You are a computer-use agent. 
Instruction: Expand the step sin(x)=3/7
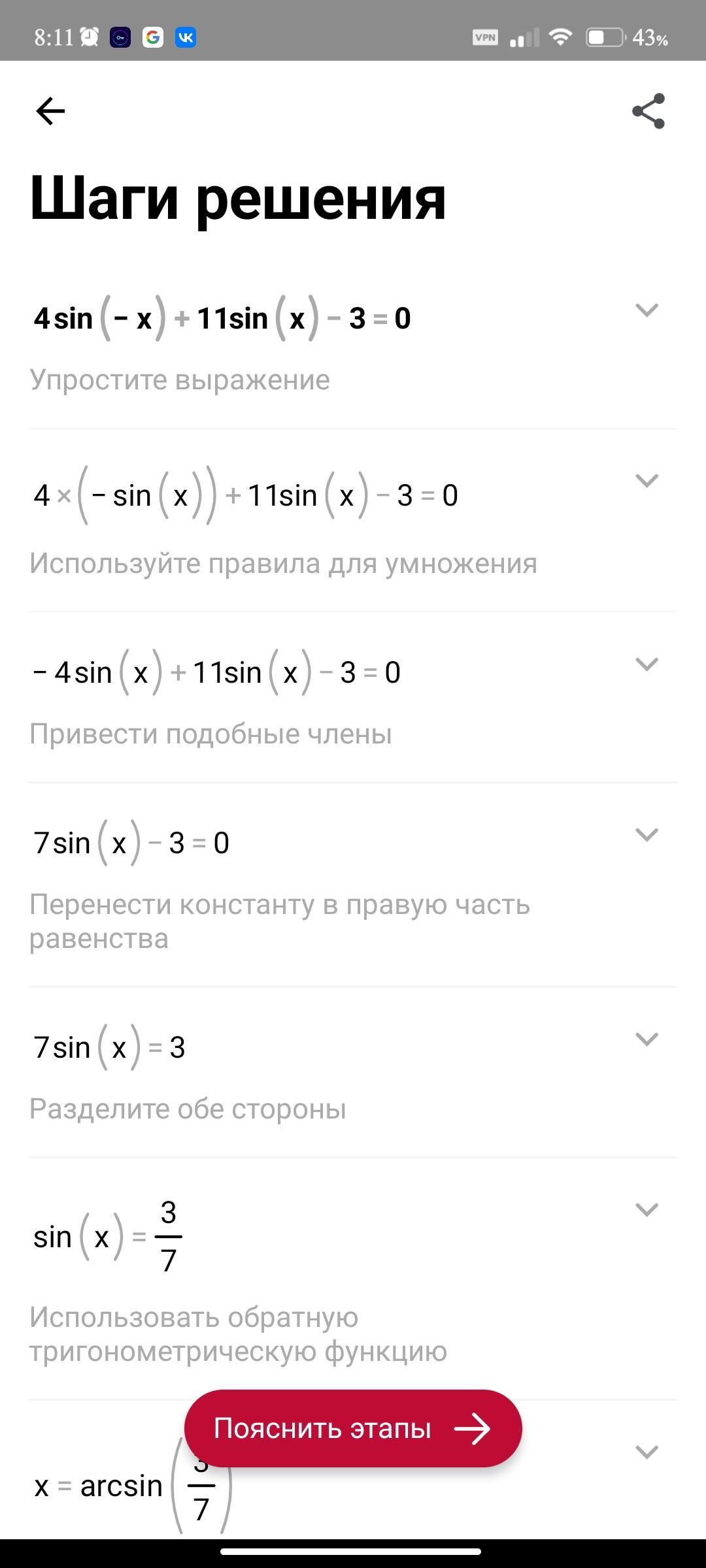click(647, 1210)
